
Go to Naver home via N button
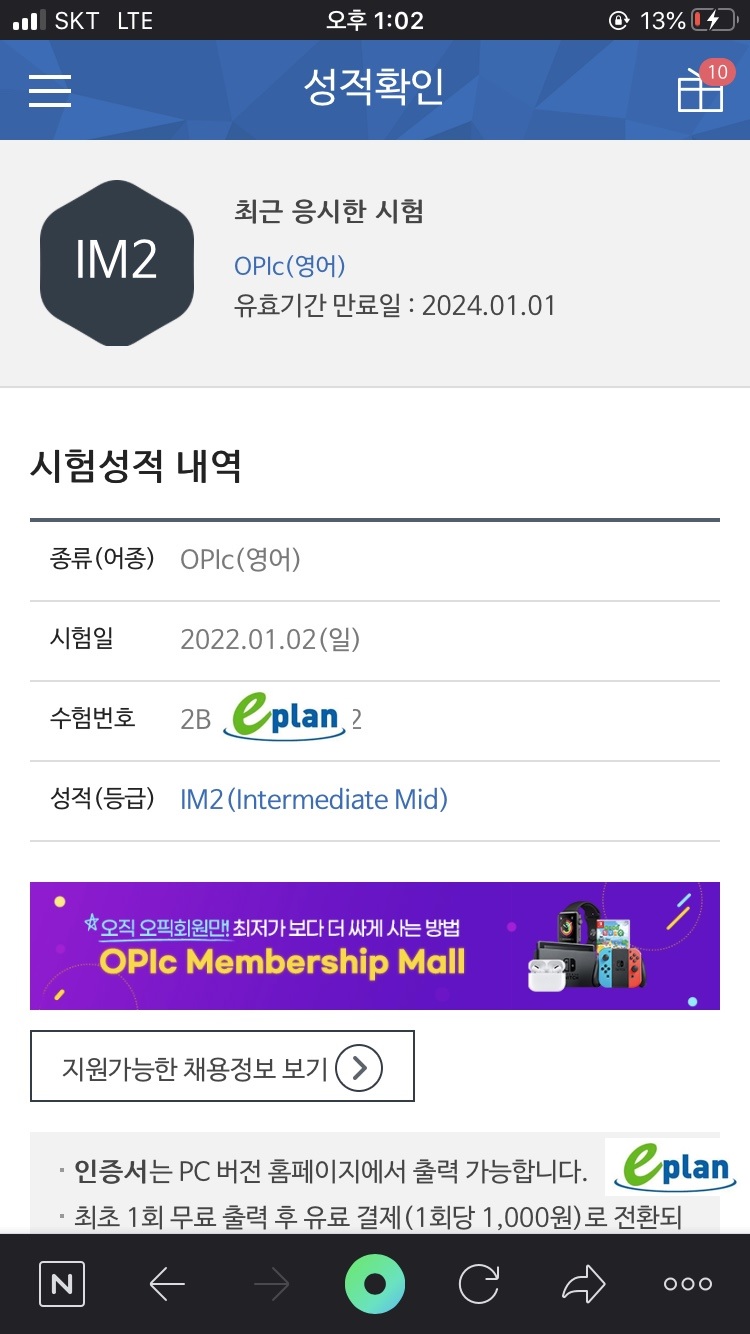point(62,1284)
